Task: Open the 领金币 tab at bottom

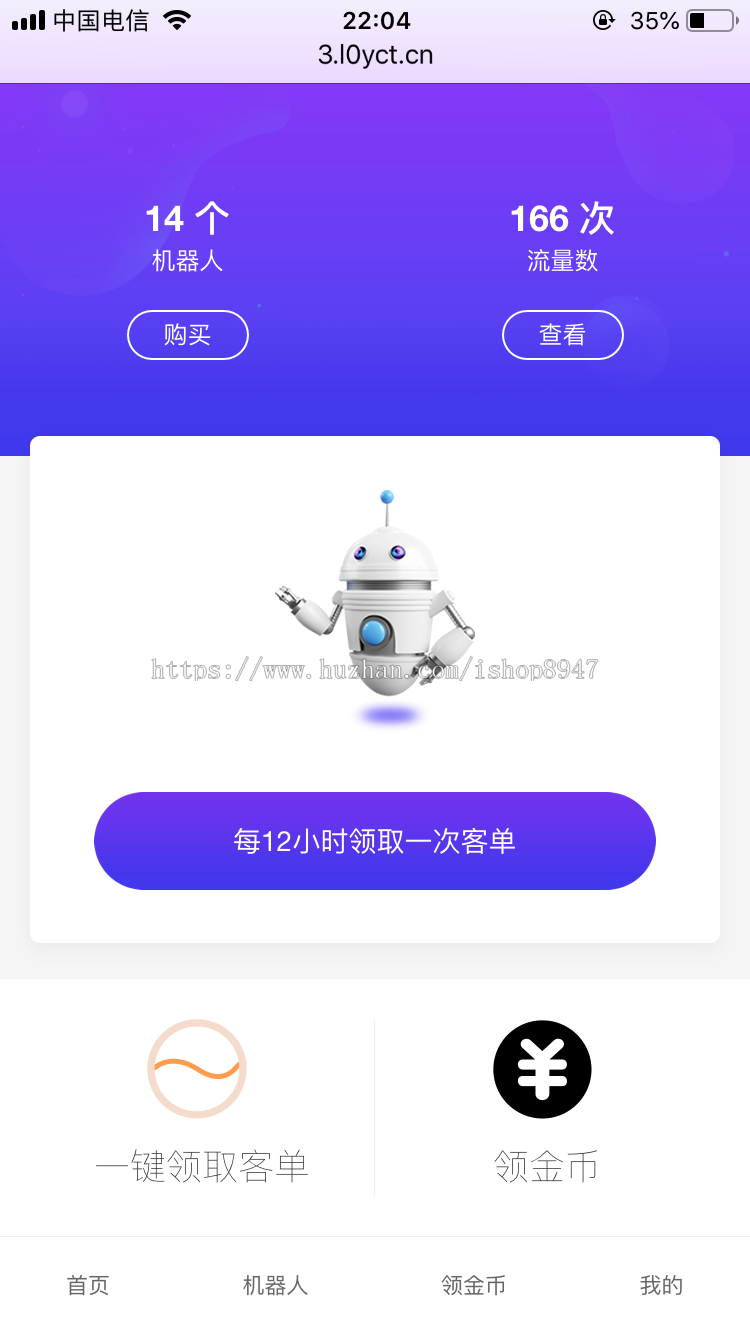Action: (472, 1285)
